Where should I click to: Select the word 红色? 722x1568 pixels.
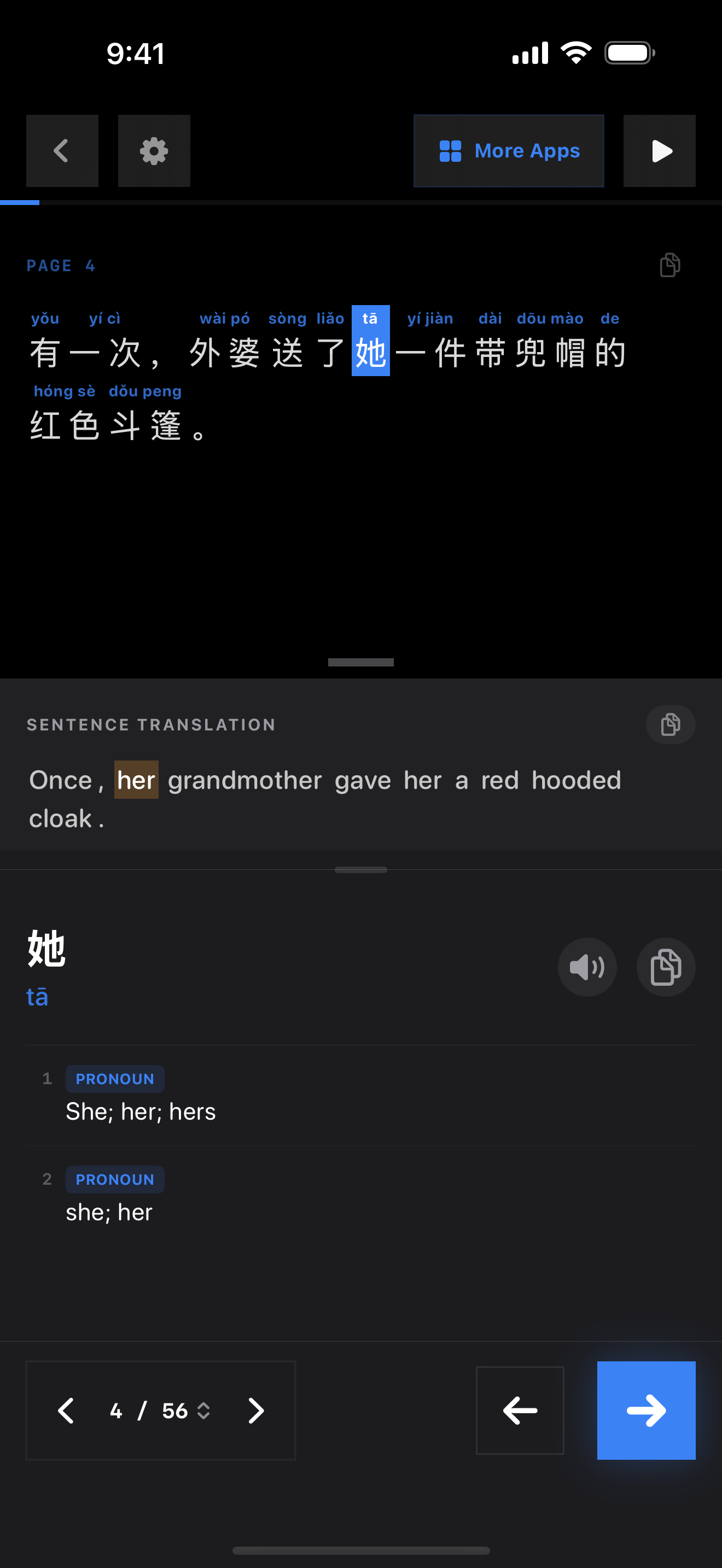tap(65, 425)
